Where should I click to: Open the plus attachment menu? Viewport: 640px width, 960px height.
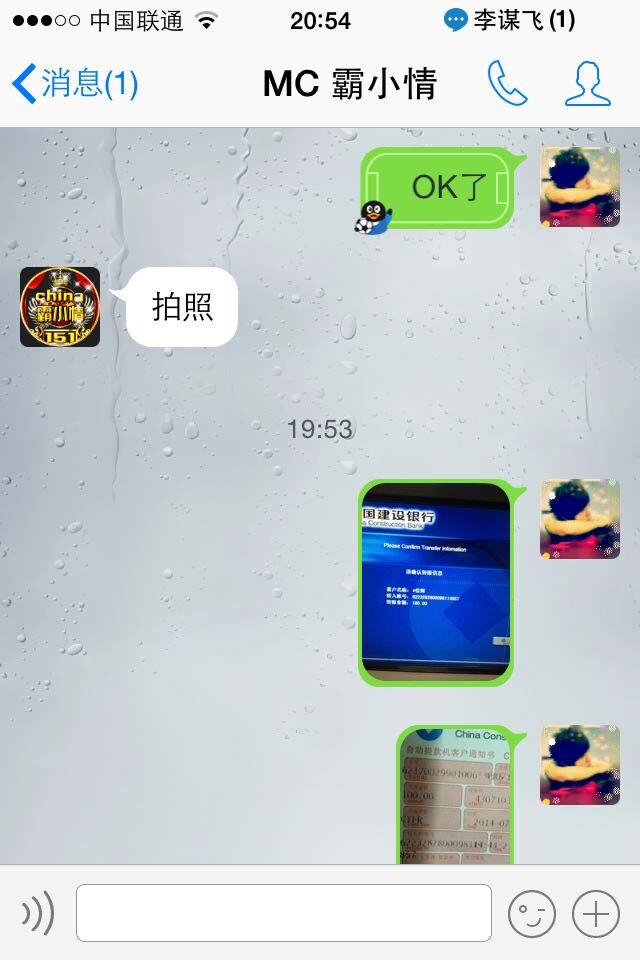coord(596,912)
